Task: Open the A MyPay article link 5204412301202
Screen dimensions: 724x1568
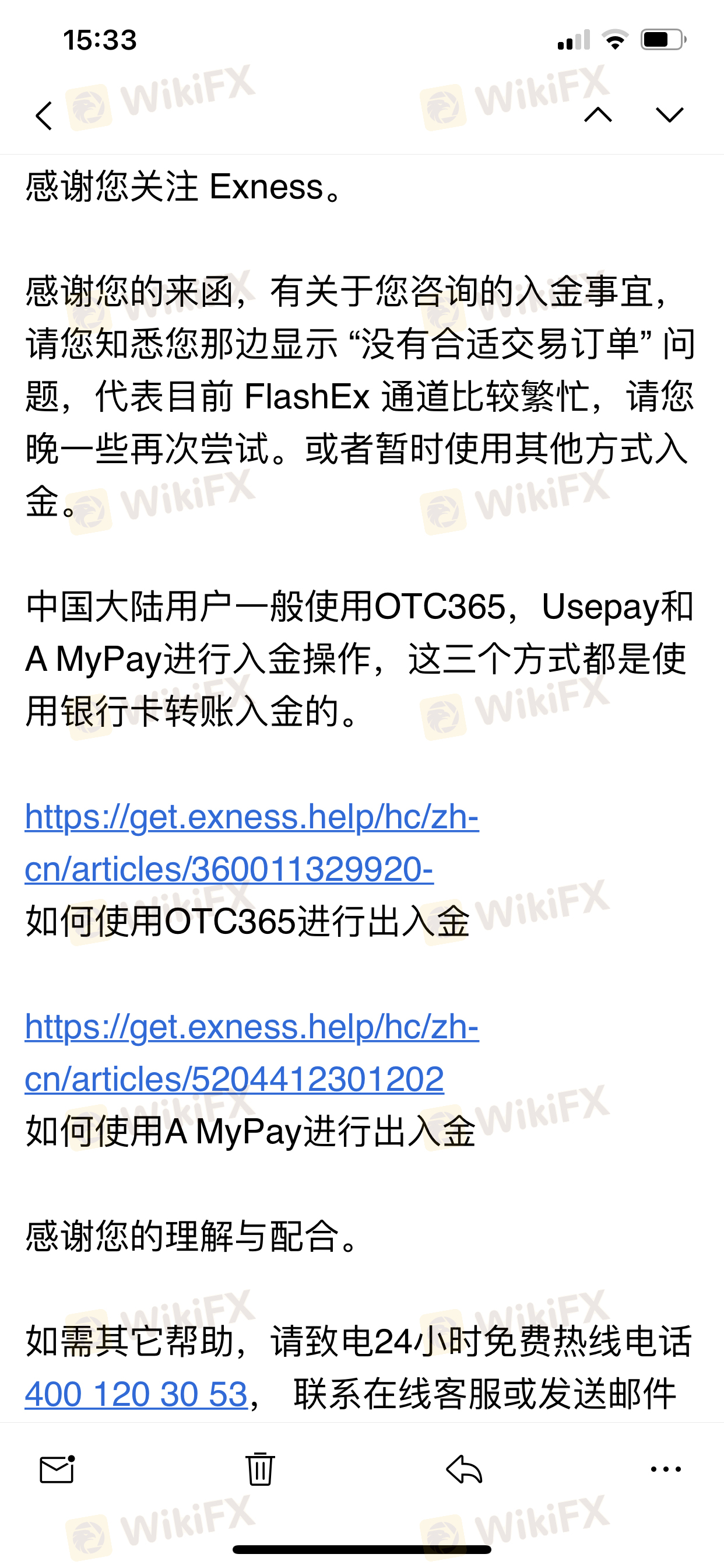Action: click(x=252, y=1052)
